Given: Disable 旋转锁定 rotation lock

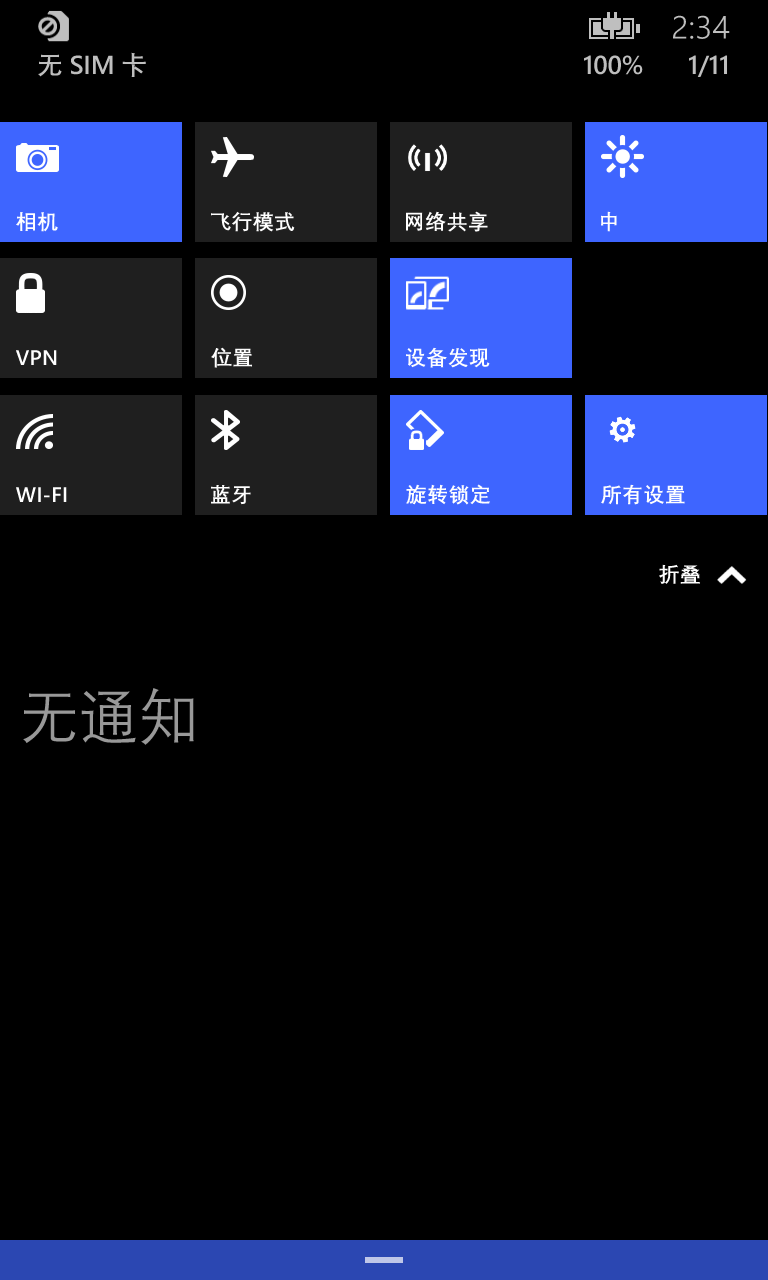Looking at the screenshot, I should pyautogui.click(x=481, y=455).
